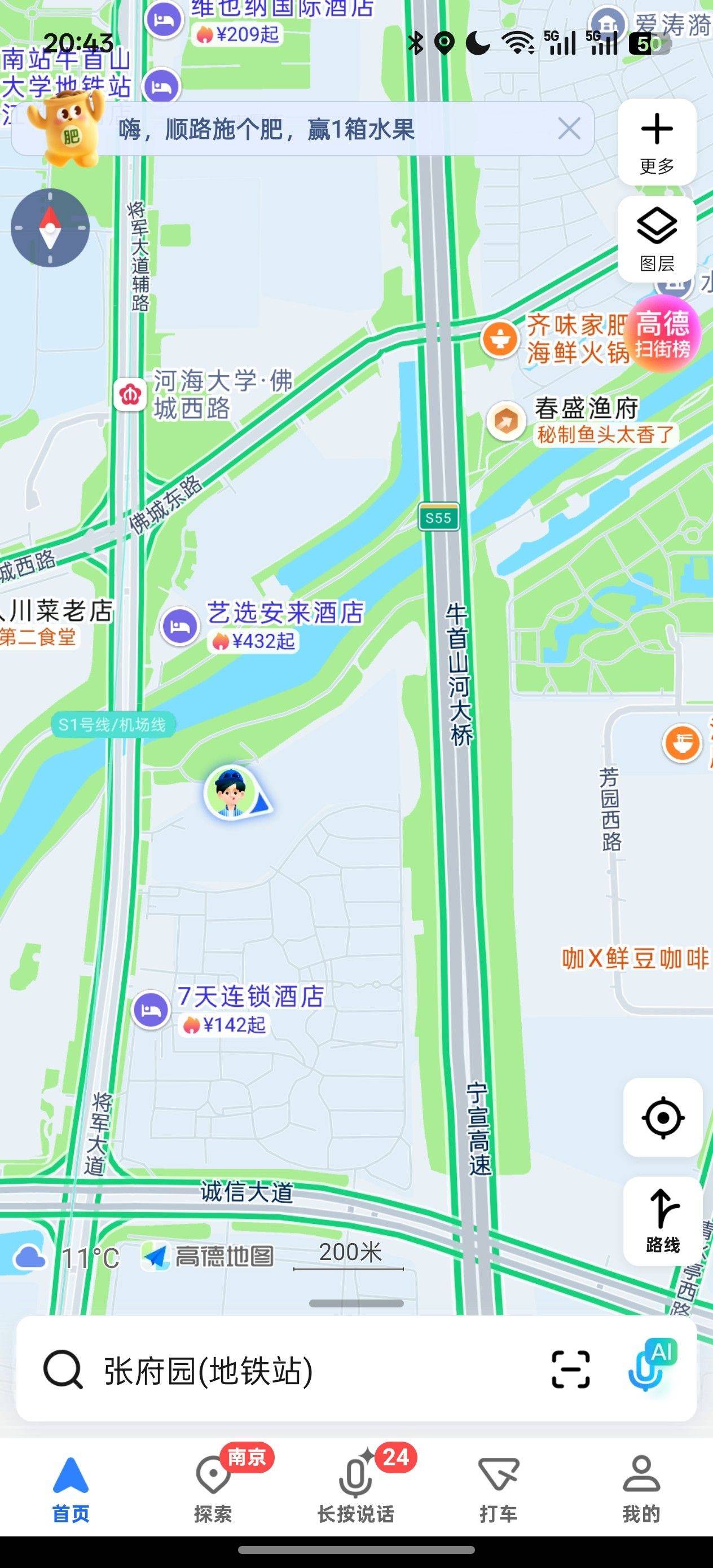This screenshot has height=1568, width=713.
Task: Open the 更多 (more) tools button
Action: [x=657, y=142]
